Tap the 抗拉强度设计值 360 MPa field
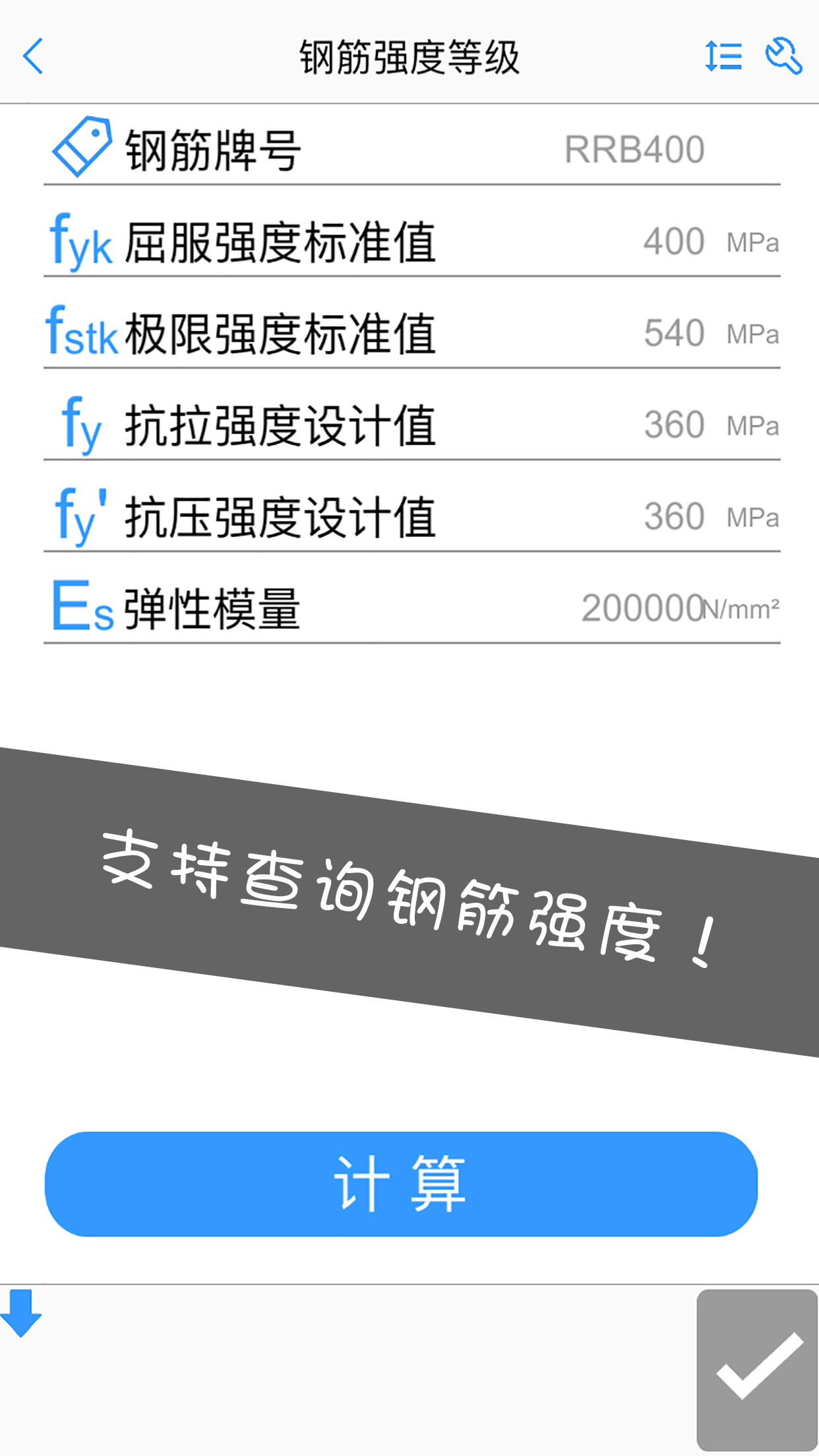This screenshot has width=819, height=1456. click(x=412, y=423)
